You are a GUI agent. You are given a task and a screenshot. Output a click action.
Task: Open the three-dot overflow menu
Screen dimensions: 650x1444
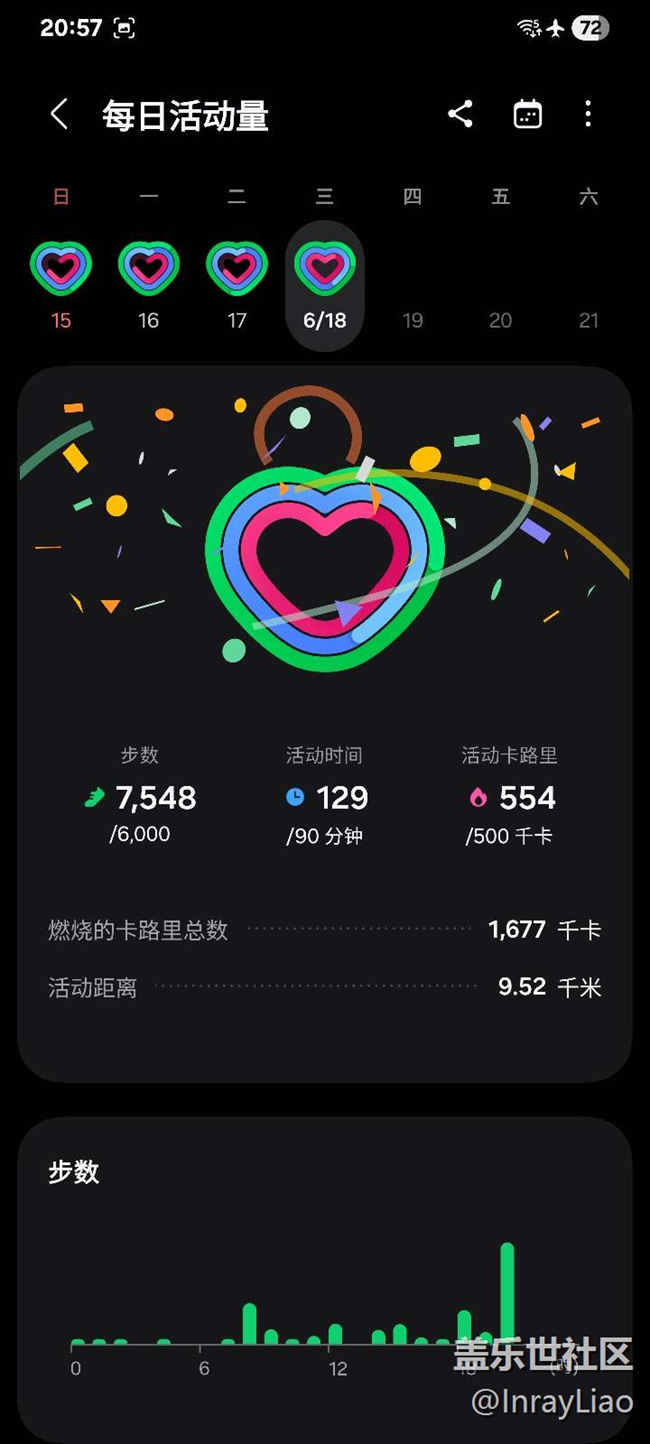pyautogui.click(x=588, y=114)
